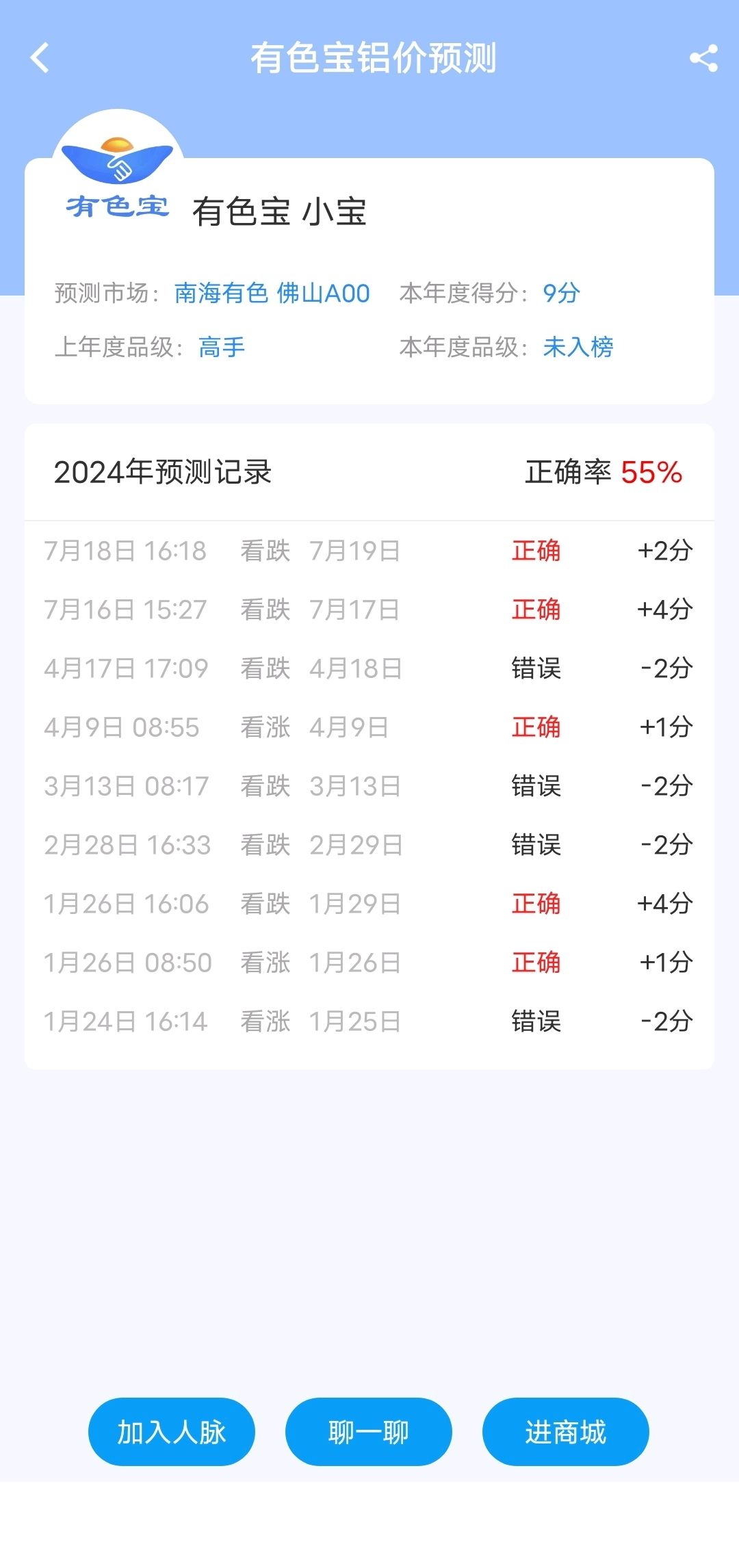Tap the 加入人脉 button
This screenshot has width=739, height=1568.
point(172,1431)
